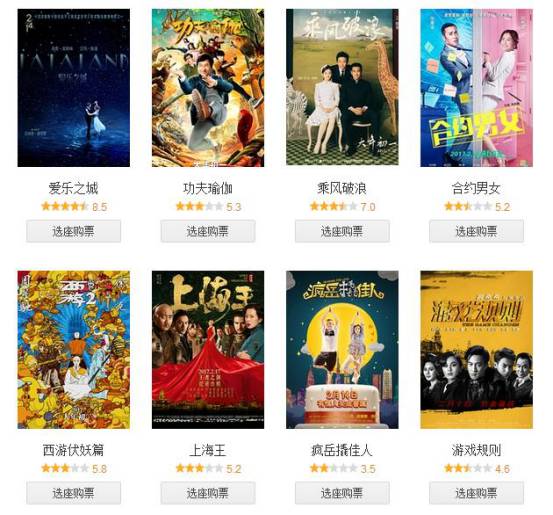The image size is (553, 515).
Task: Buy tickets for 游戏规则
Action: [x=476, y=493]
